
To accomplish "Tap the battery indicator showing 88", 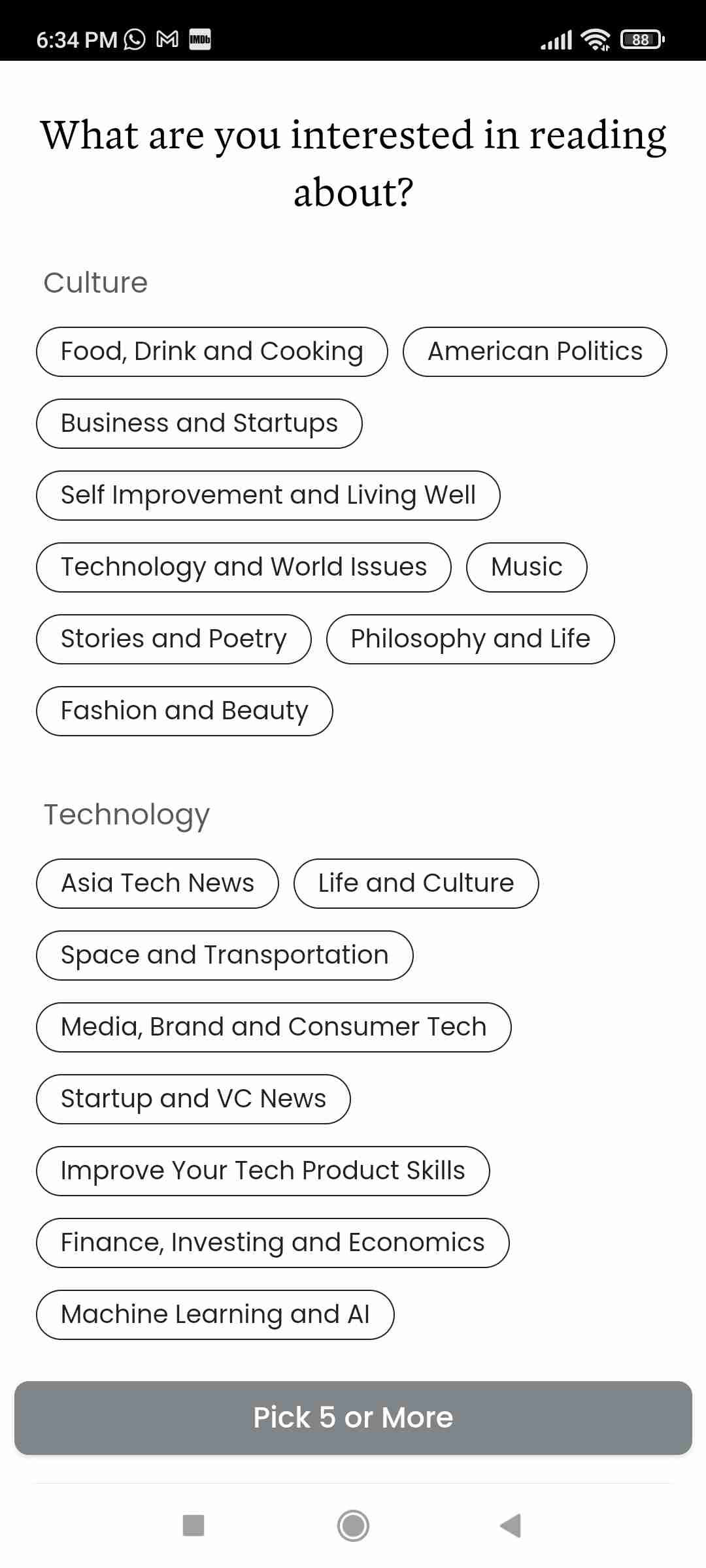I will 641,39.
